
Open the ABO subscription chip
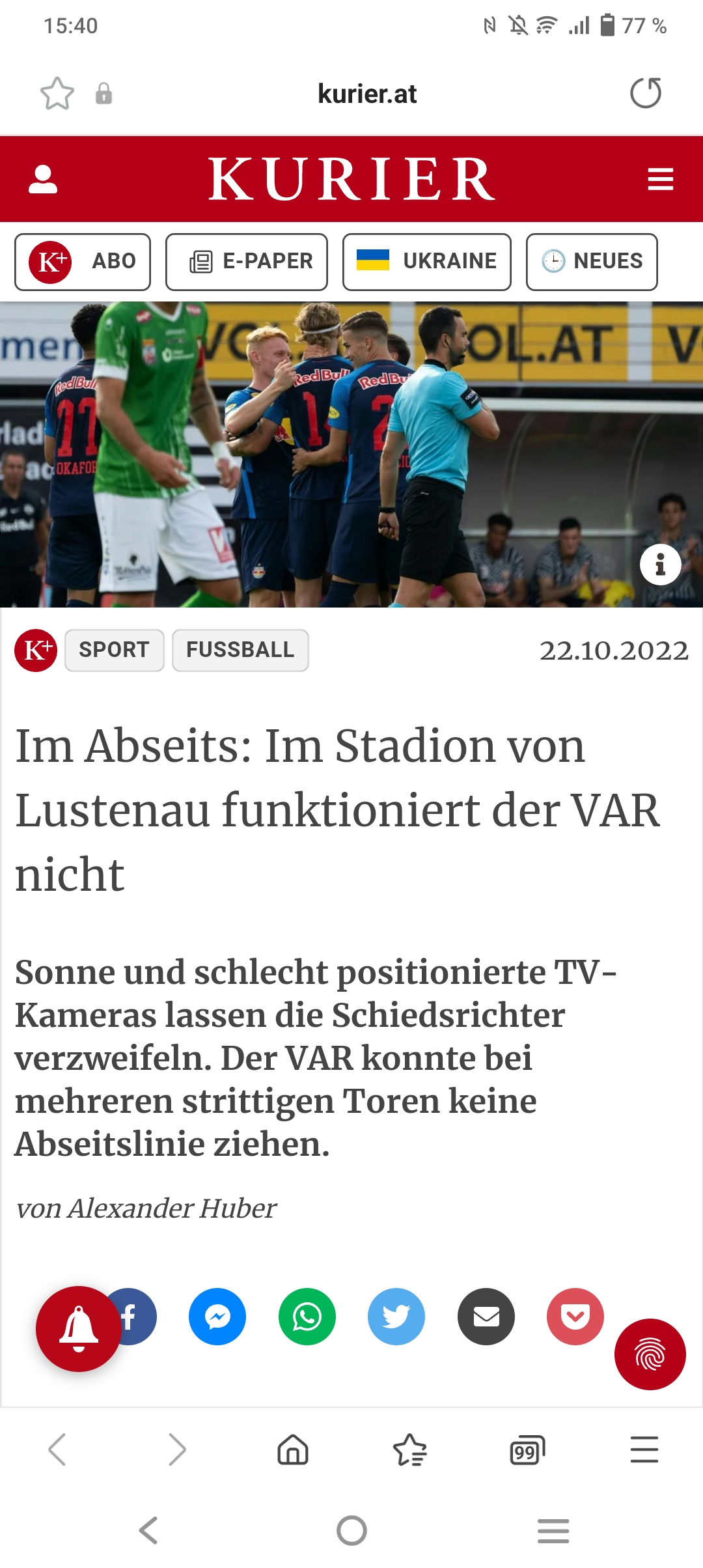coord(83,262)
